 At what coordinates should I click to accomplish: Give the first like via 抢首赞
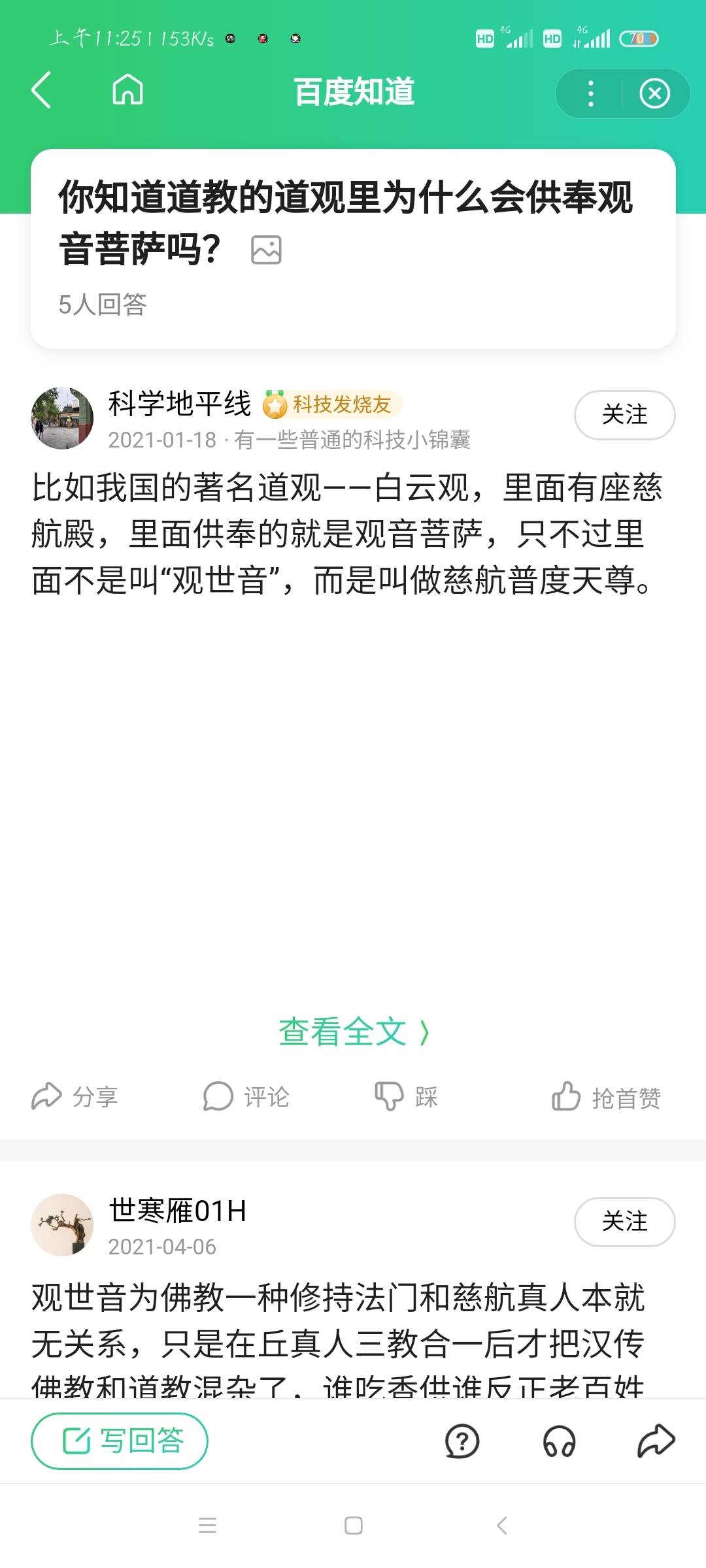(606, 1097)
